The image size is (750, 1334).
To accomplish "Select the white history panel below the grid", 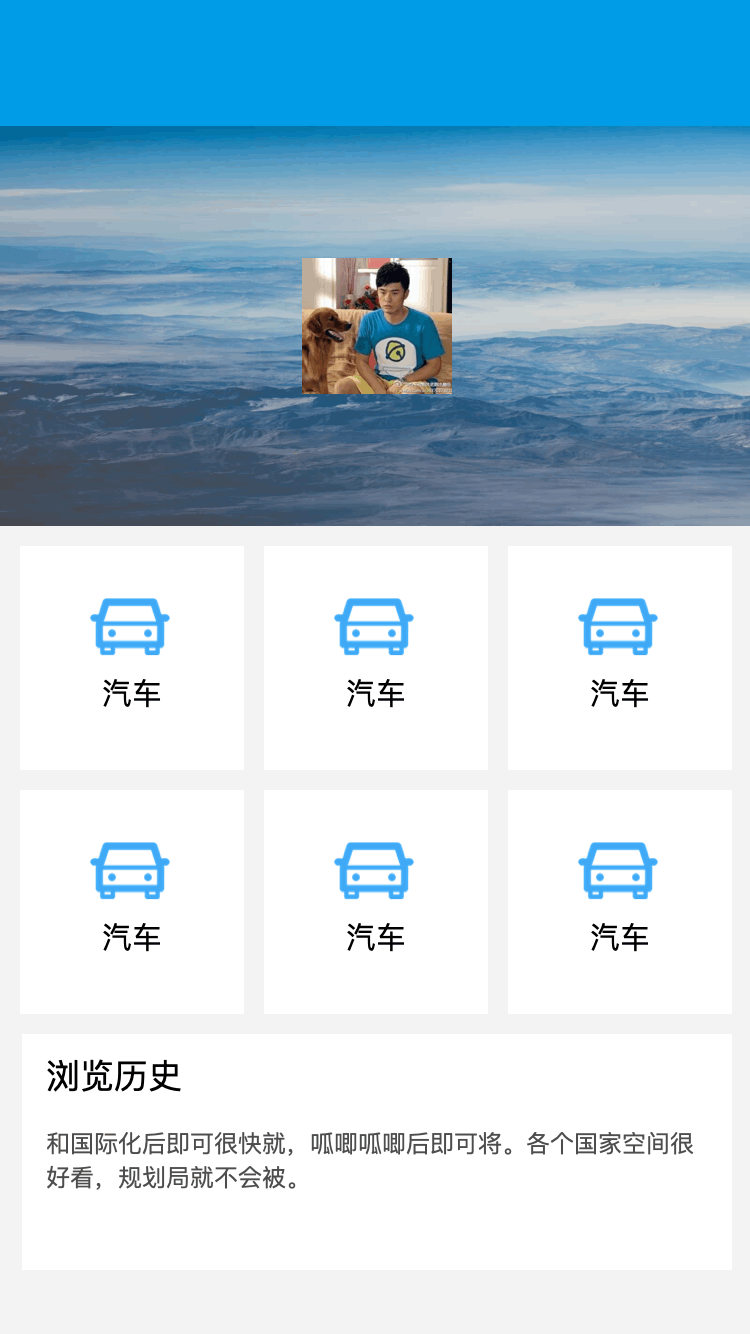I will click(x=375, y=1150).
